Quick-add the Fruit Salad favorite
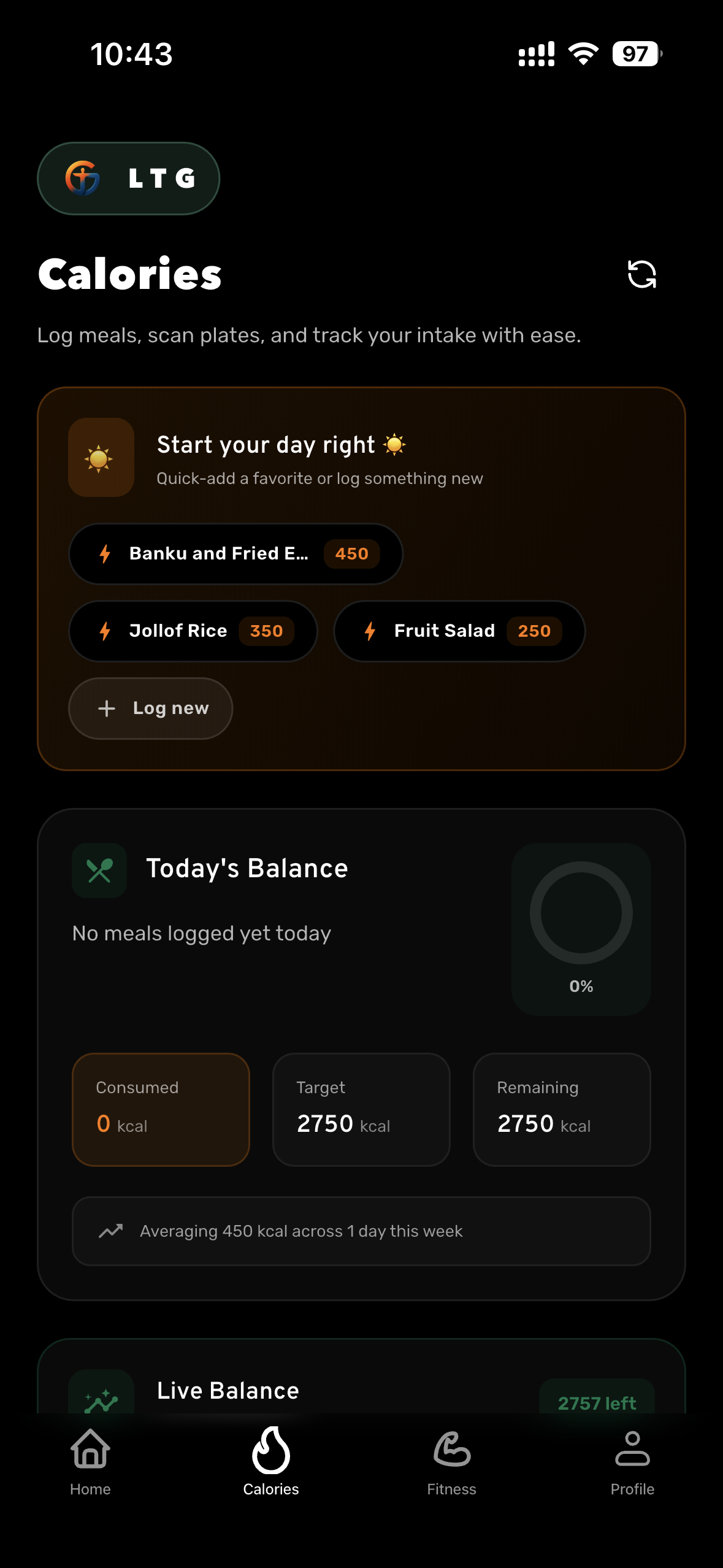The image size is (723, 1568). tap(459, 631)
